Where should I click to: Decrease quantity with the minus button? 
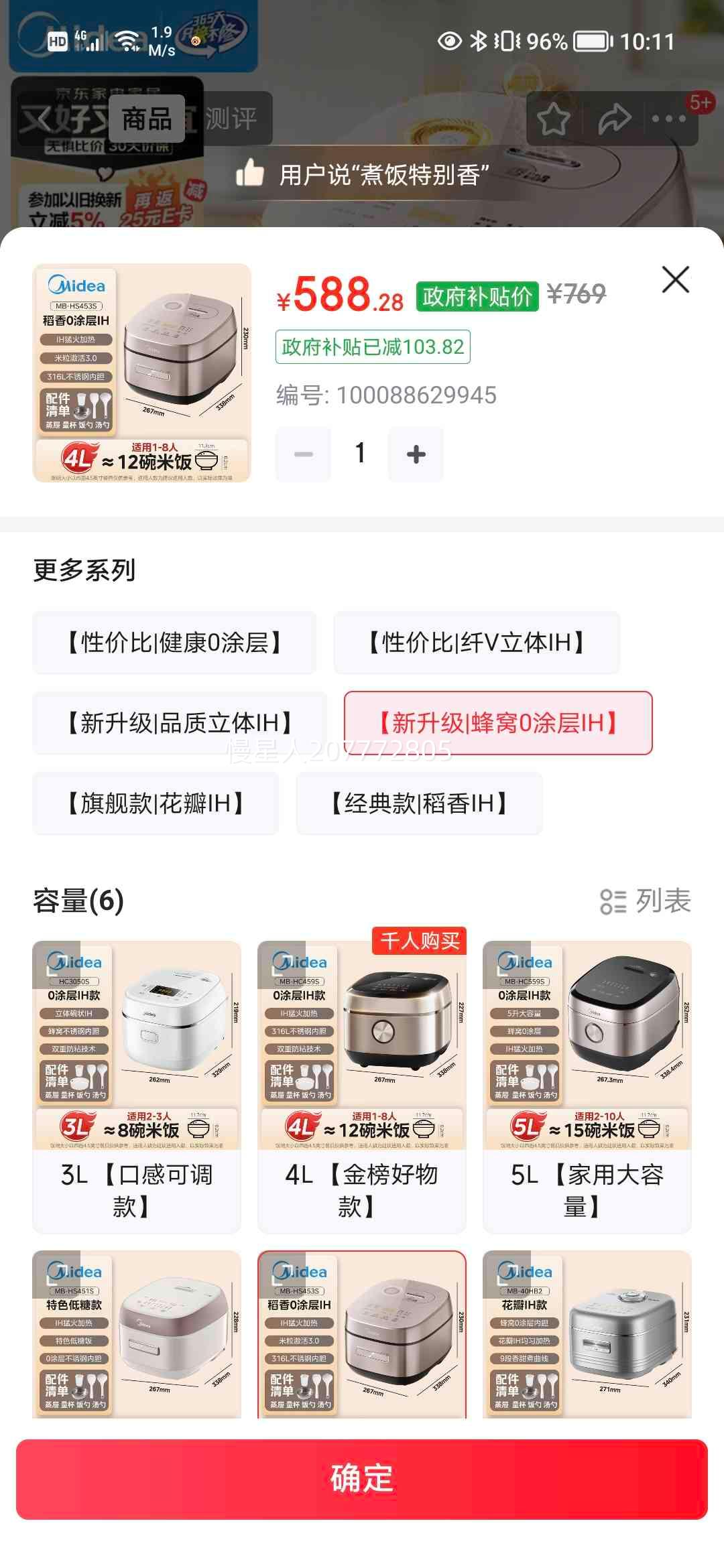click(x=303, y=454)
